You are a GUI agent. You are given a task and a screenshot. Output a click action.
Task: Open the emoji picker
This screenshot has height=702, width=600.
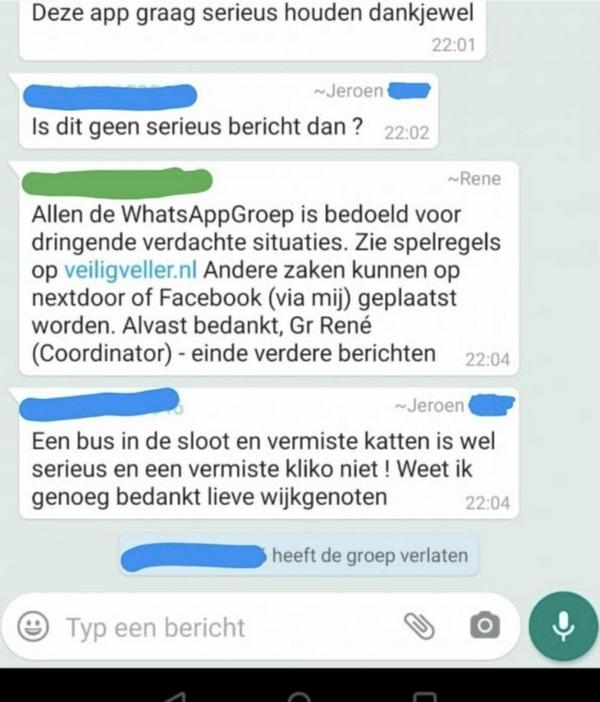point(36,627)
